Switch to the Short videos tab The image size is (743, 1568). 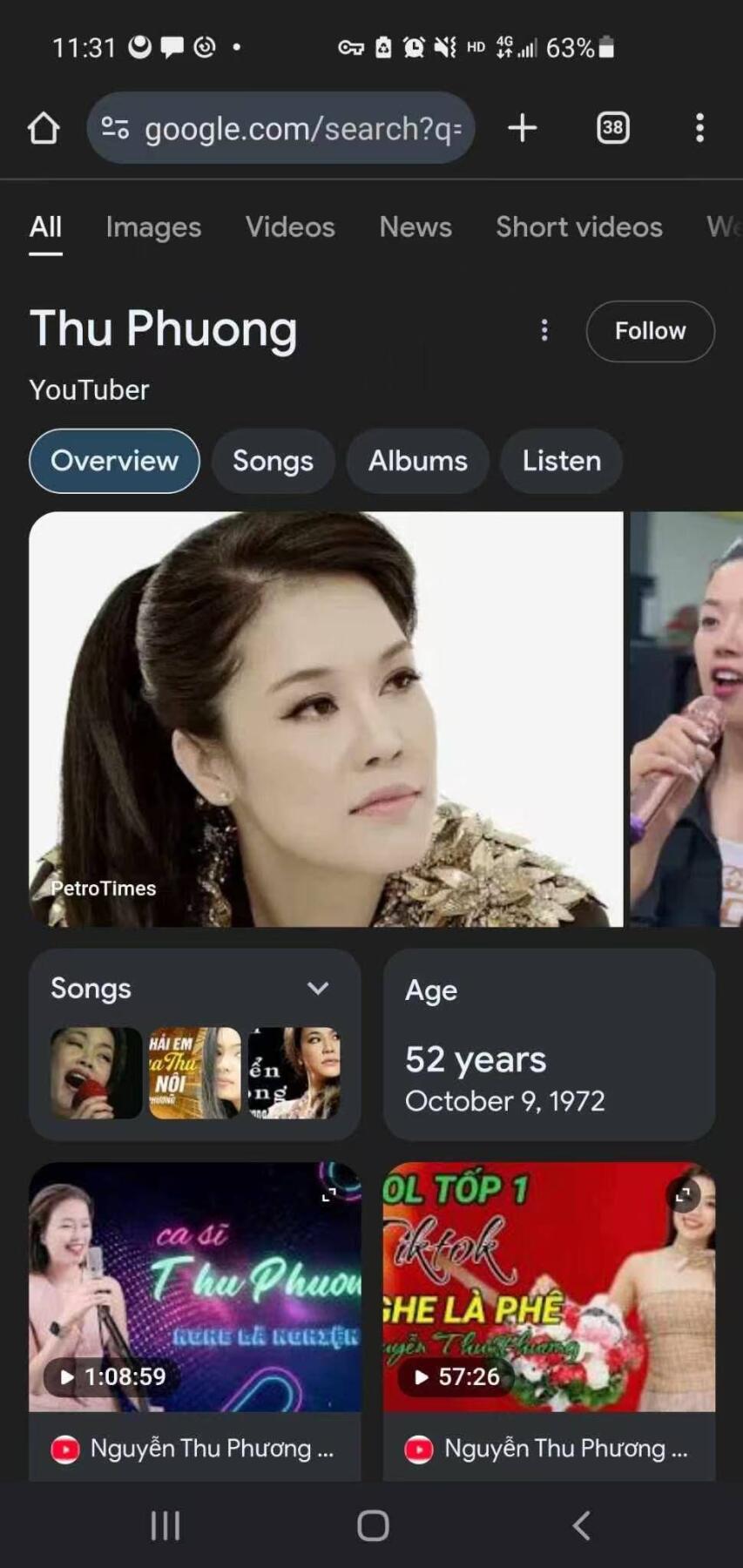coord(578,226)
